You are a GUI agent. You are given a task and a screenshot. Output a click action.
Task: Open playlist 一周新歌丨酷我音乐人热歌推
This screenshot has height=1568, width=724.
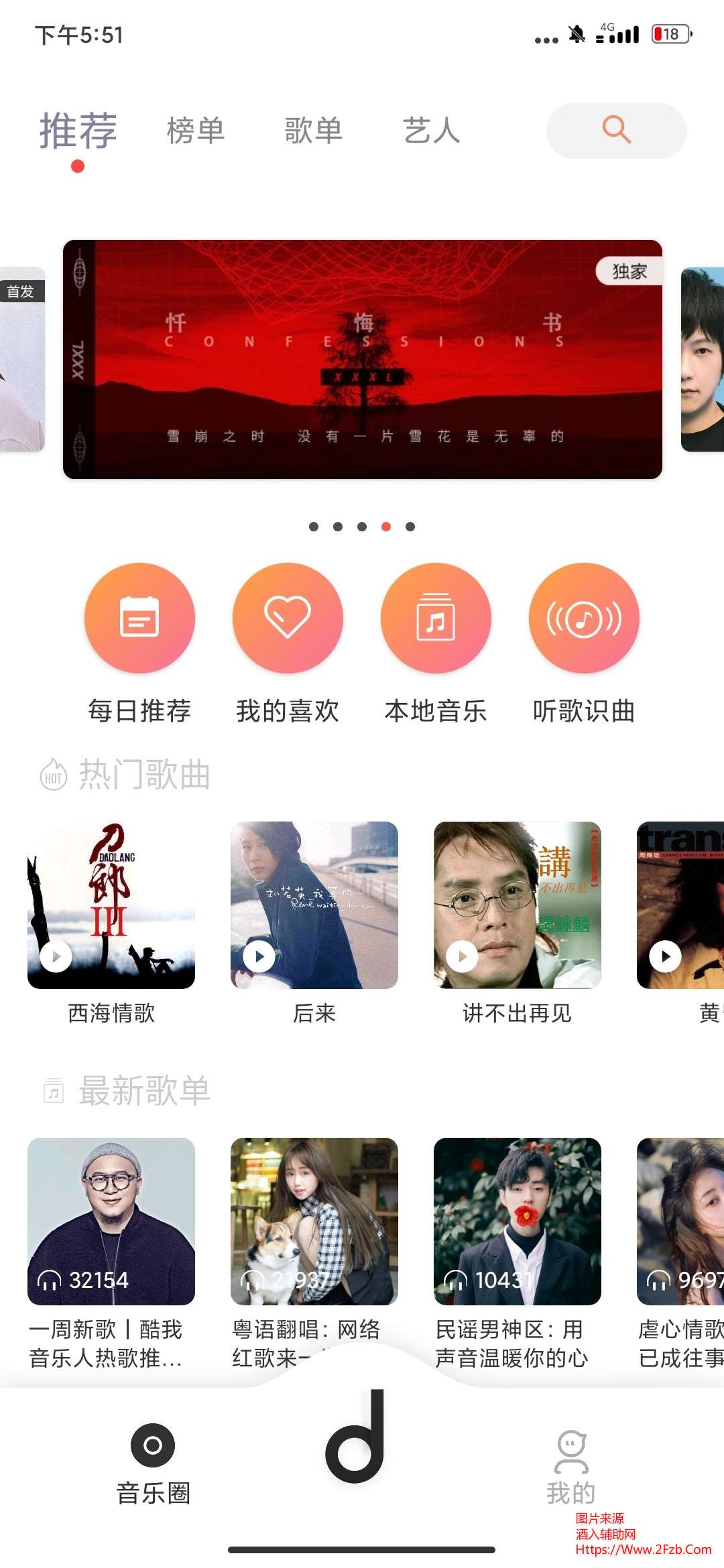pos(111,1221)
